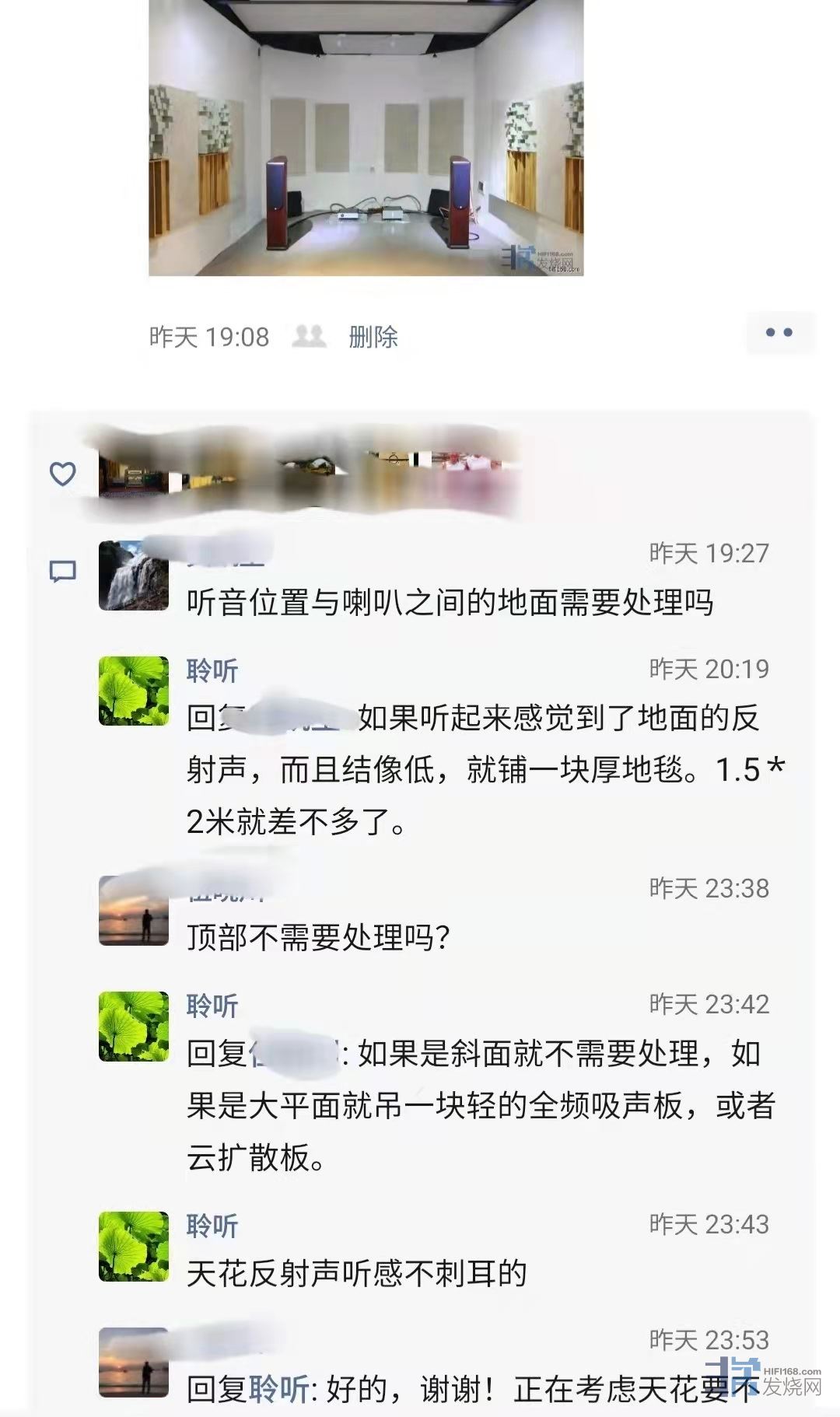The image size is (840, 1417).
Task: Tap 删除 to delete this post
Action: pos(373,337)
